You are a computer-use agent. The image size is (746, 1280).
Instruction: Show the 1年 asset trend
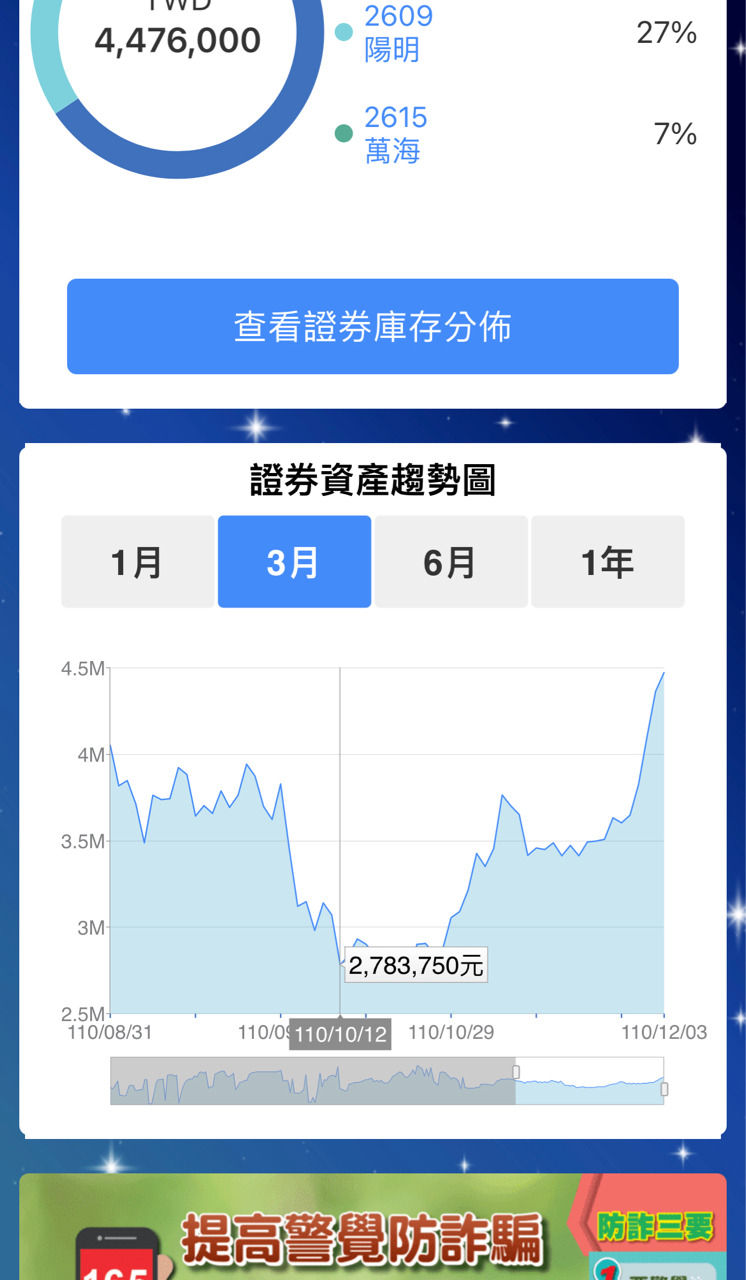[607, 562]
